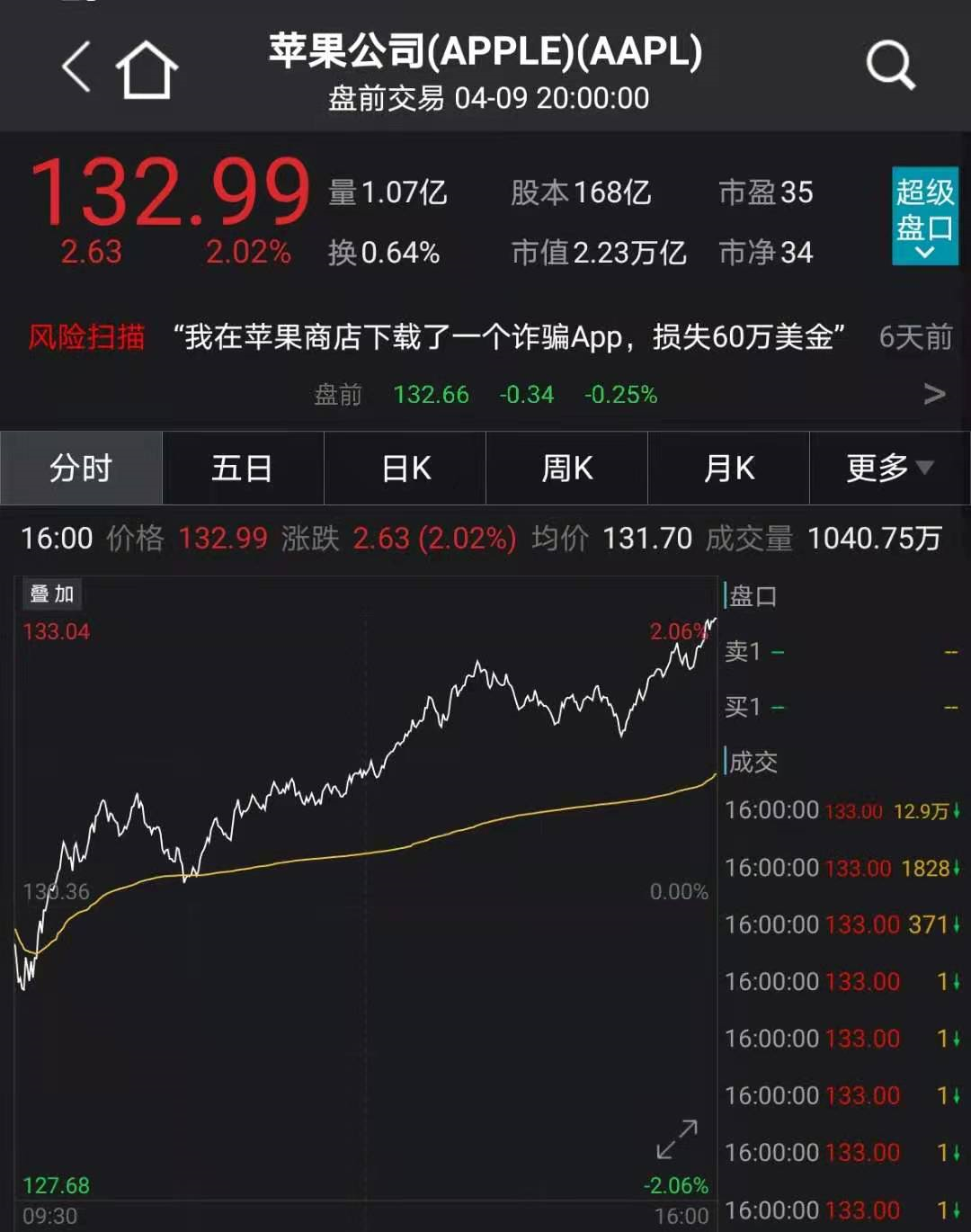Screen dimensions: 971x1232
Task: Open the home icon
Action: 147,69
